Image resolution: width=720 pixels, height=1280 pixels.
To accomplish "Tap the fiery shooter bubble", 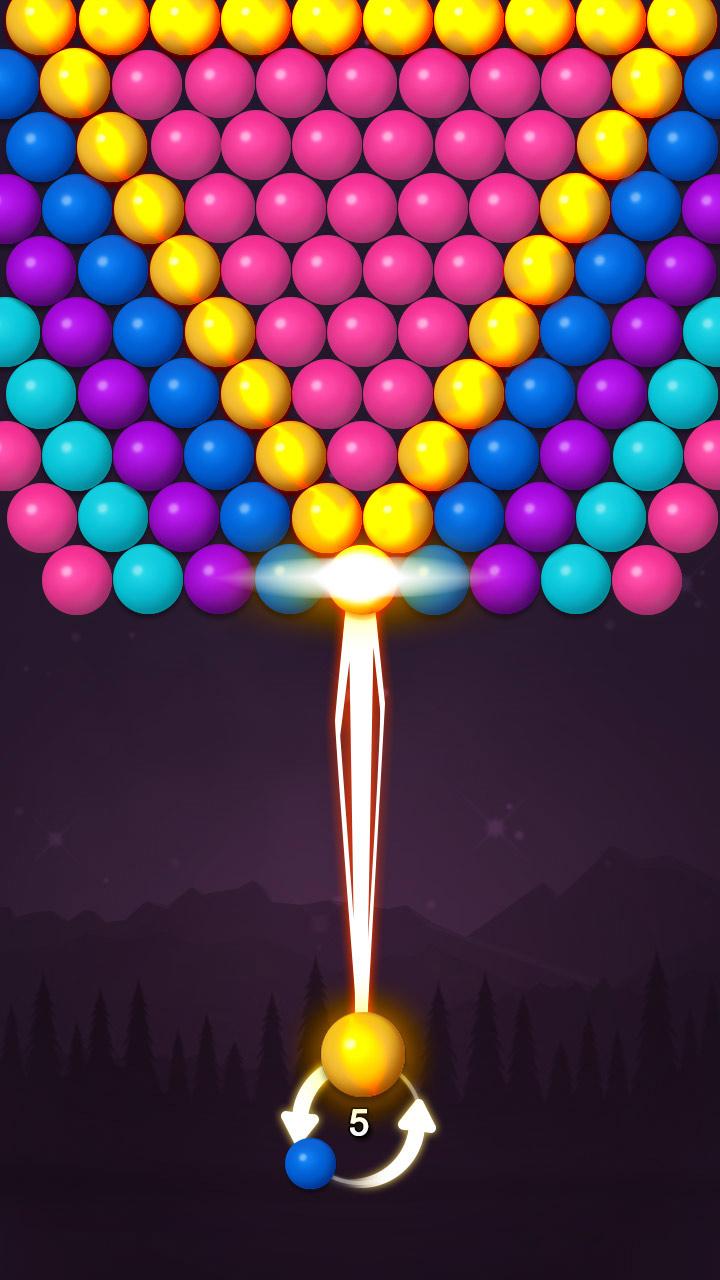I will pos(363,1054).
